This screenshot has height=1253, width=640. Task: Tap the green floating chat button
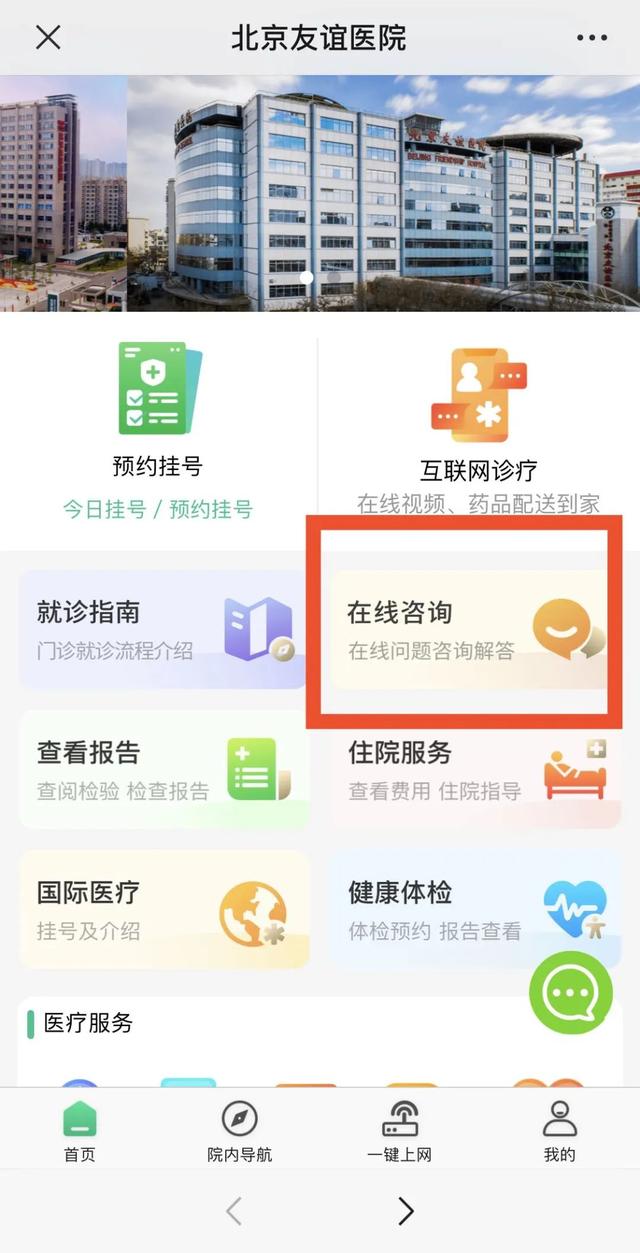[x=570, y=992]
